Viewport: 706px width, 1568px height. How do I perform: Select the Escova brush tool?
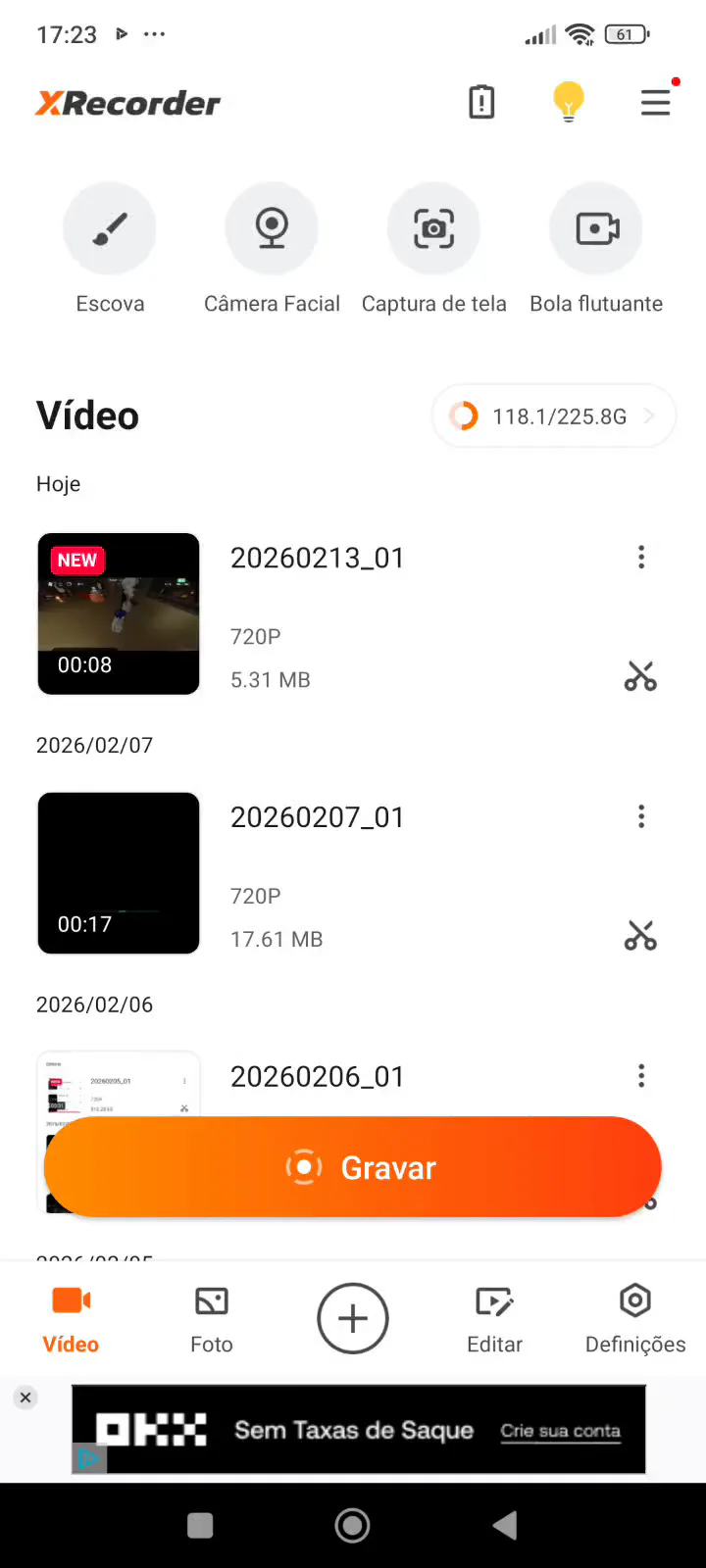(x=110, y=228)
